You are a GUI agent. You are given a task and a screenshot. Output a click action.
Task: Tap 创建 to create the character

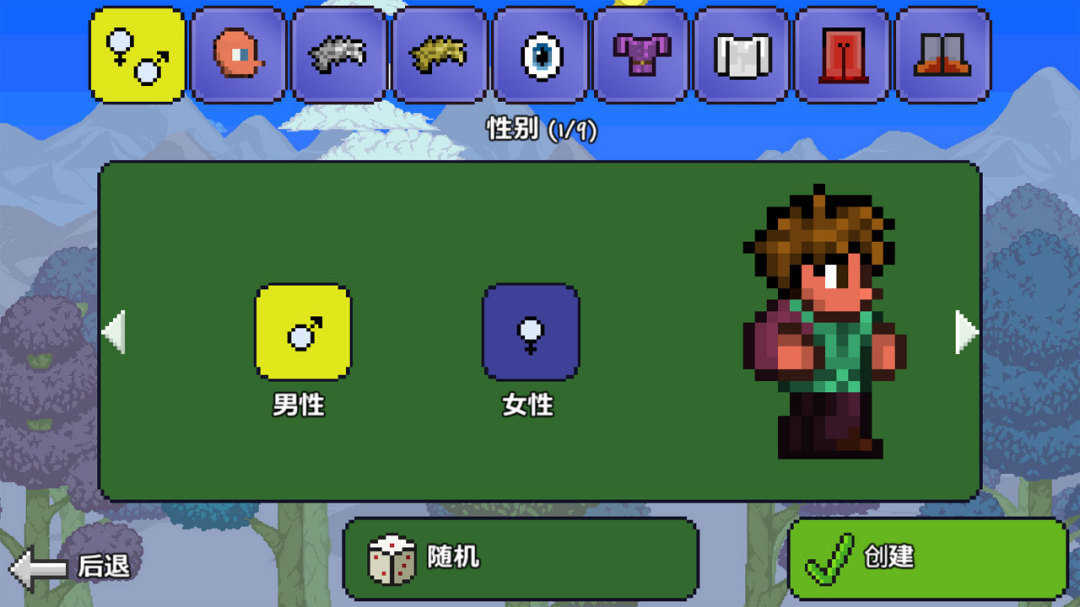[927, 558]
